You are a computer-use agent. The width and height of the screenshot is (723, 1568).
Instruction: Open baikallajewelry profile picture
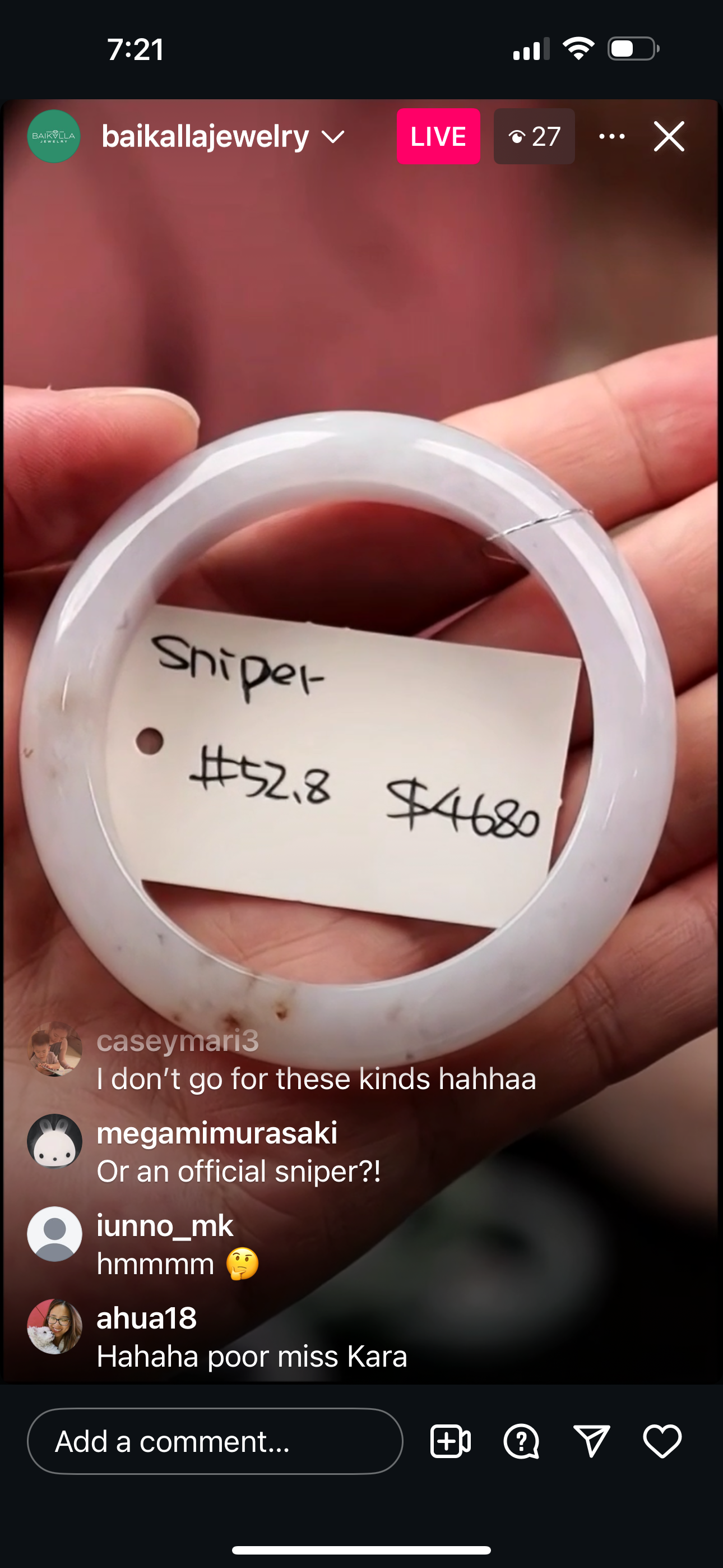(54, 136)
